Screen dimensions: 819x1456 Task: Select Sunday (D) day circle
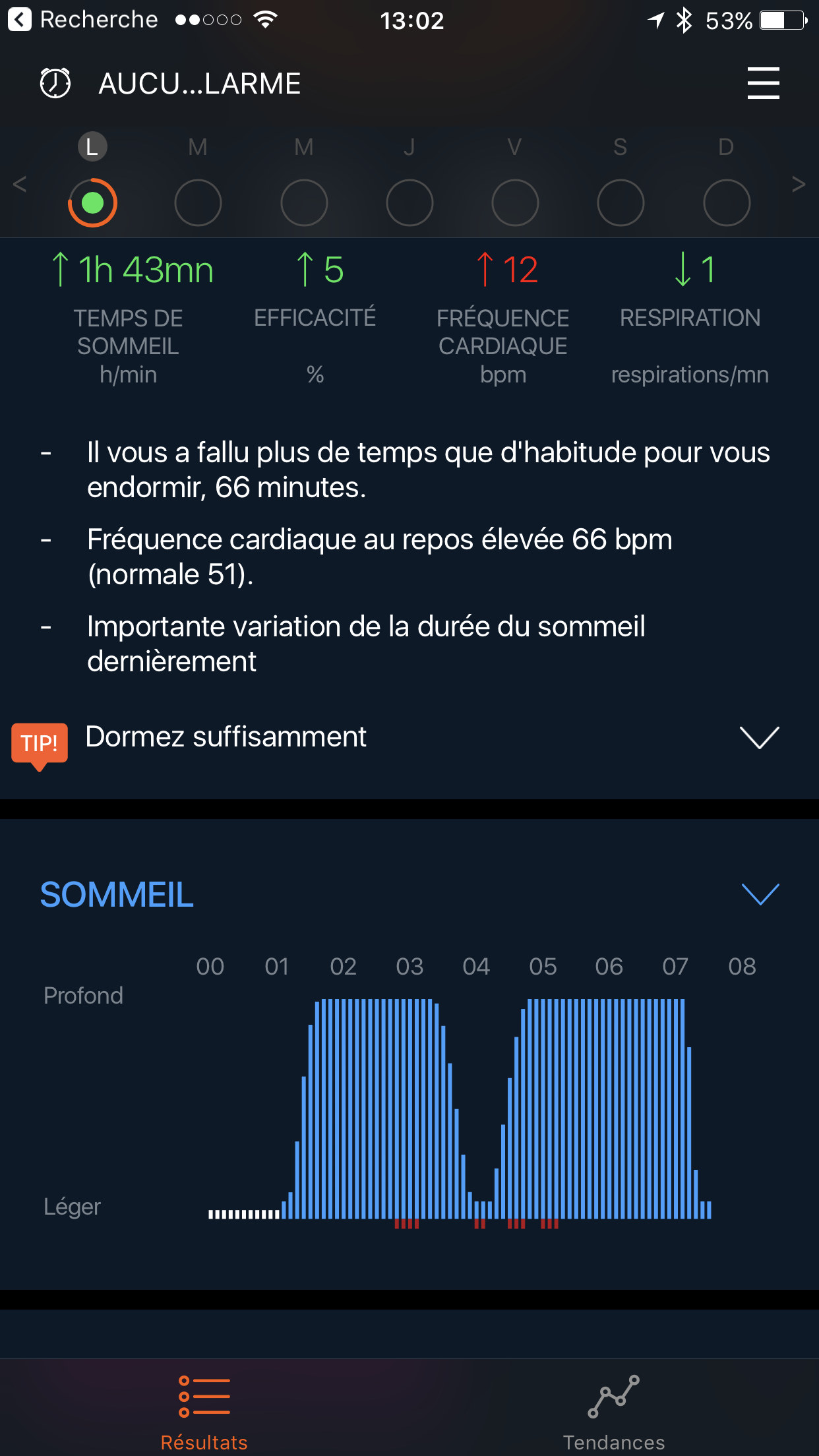[726, 202]
